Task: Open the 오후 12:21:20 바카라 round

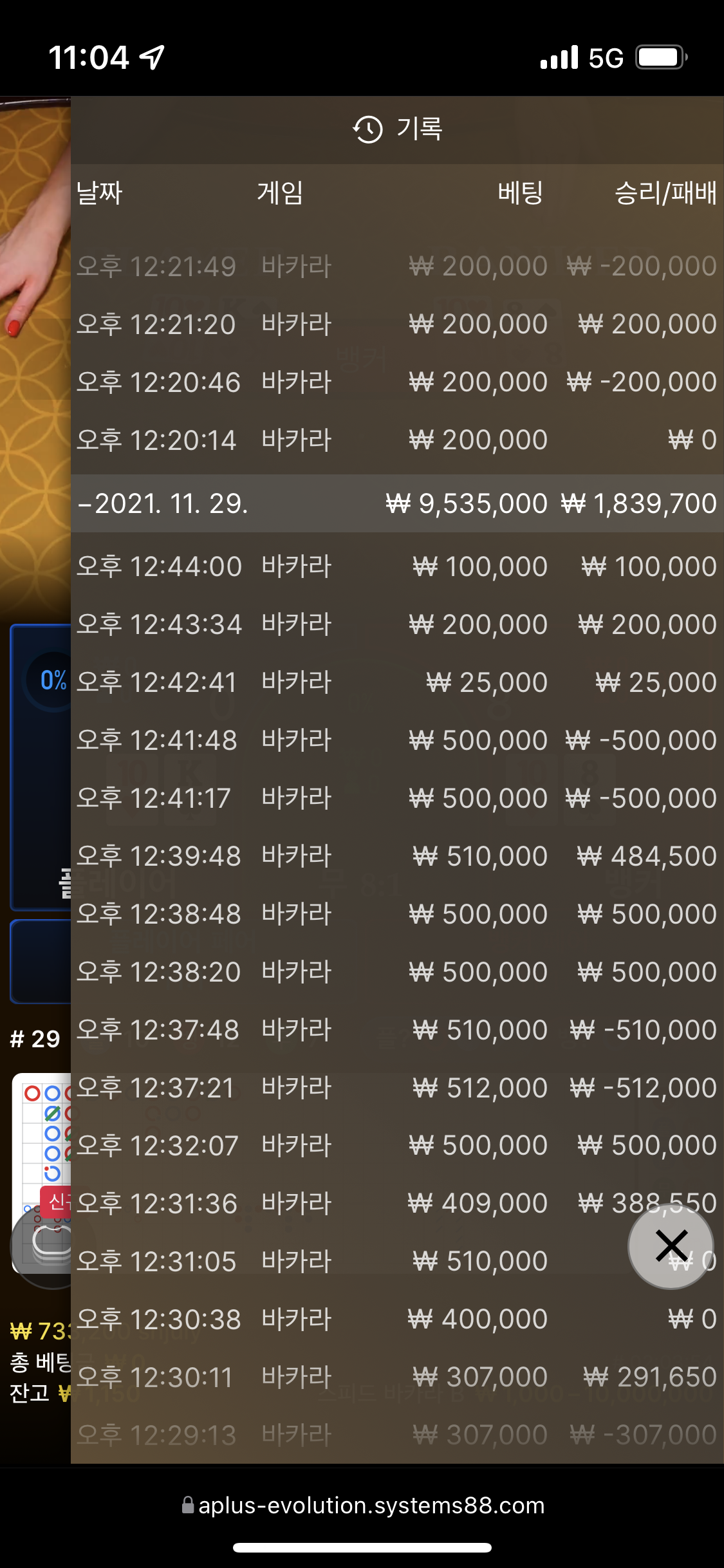Action: [397, 324]
